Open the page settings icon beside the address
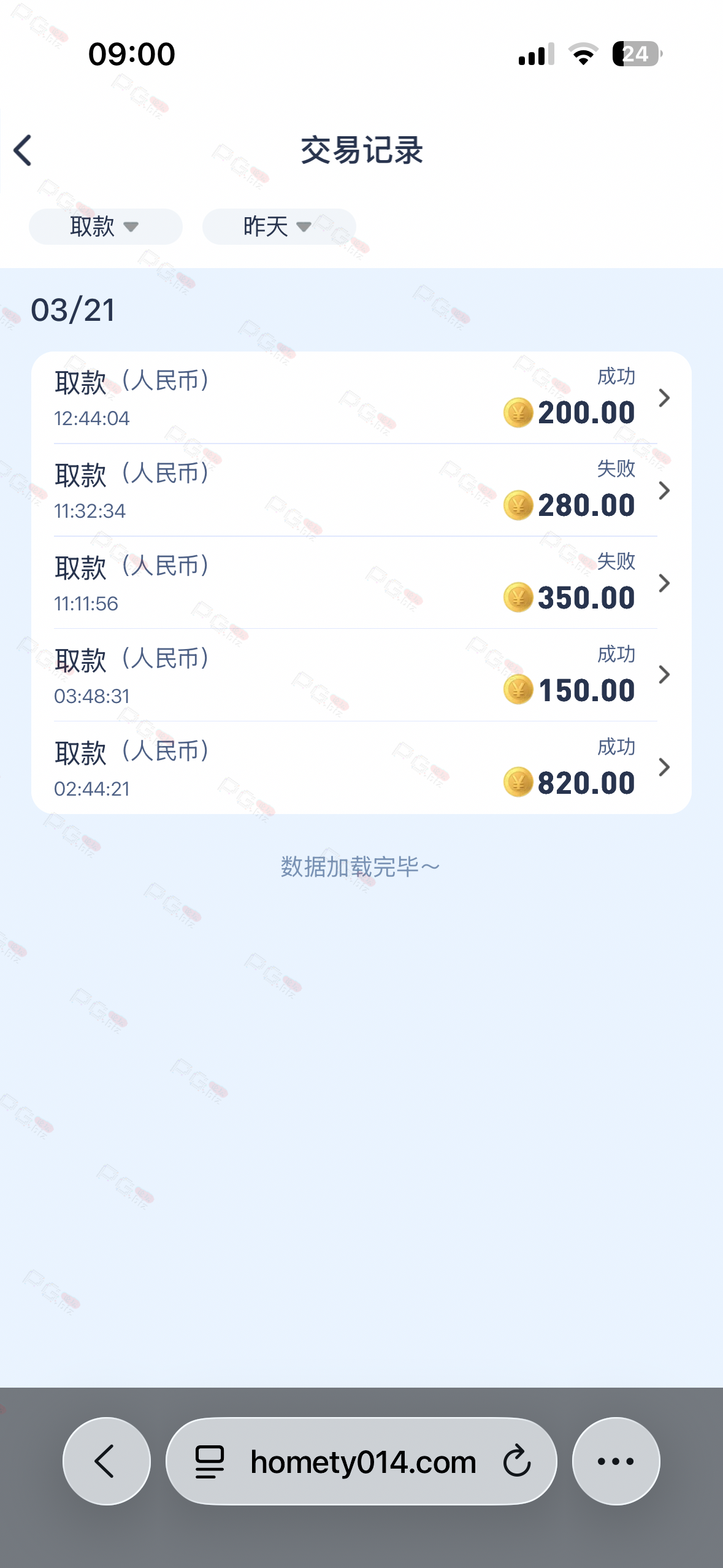723x1568 pixels. tap(209, 1461)
